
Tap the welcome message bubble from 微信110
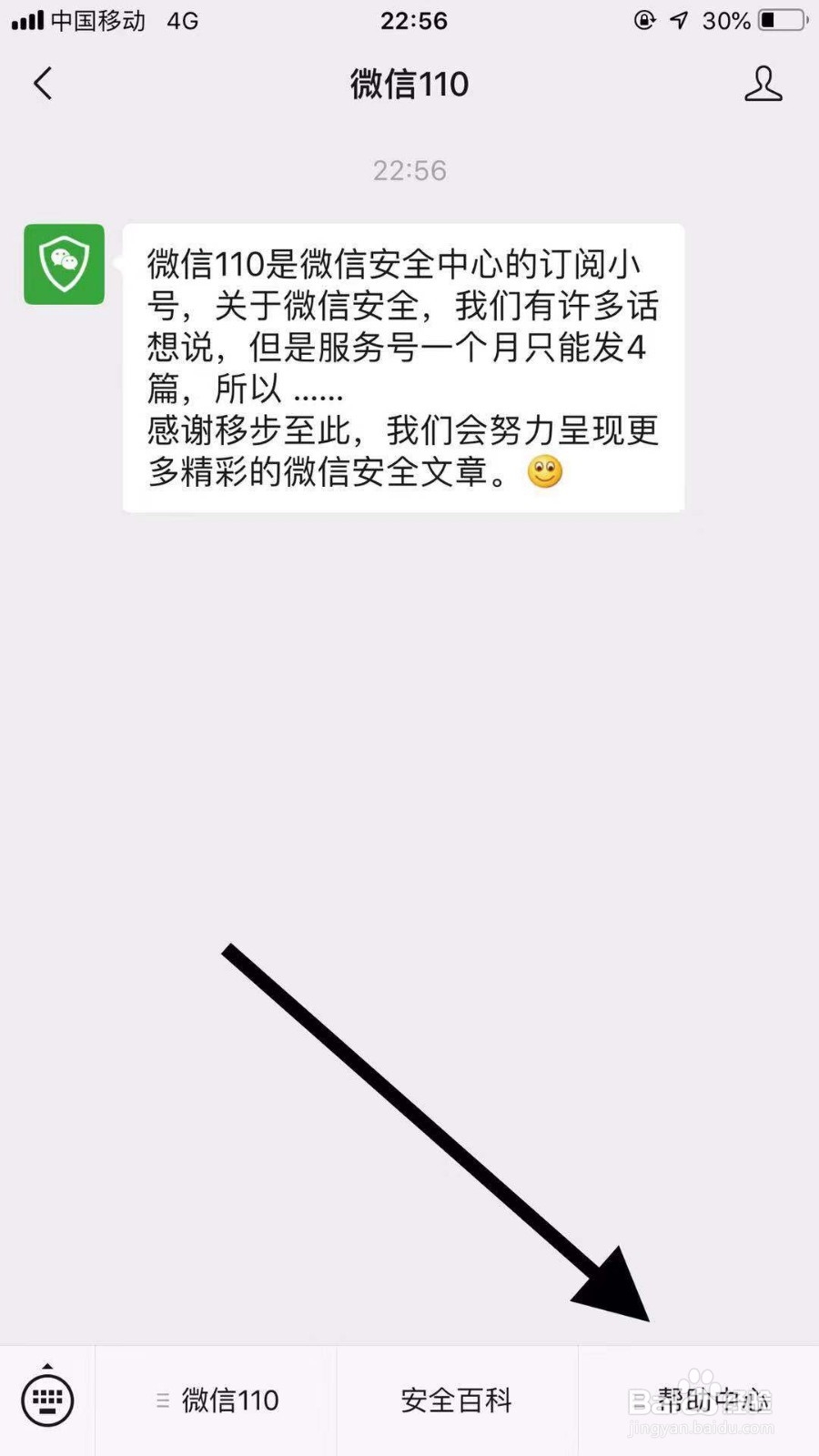(403, 364)
